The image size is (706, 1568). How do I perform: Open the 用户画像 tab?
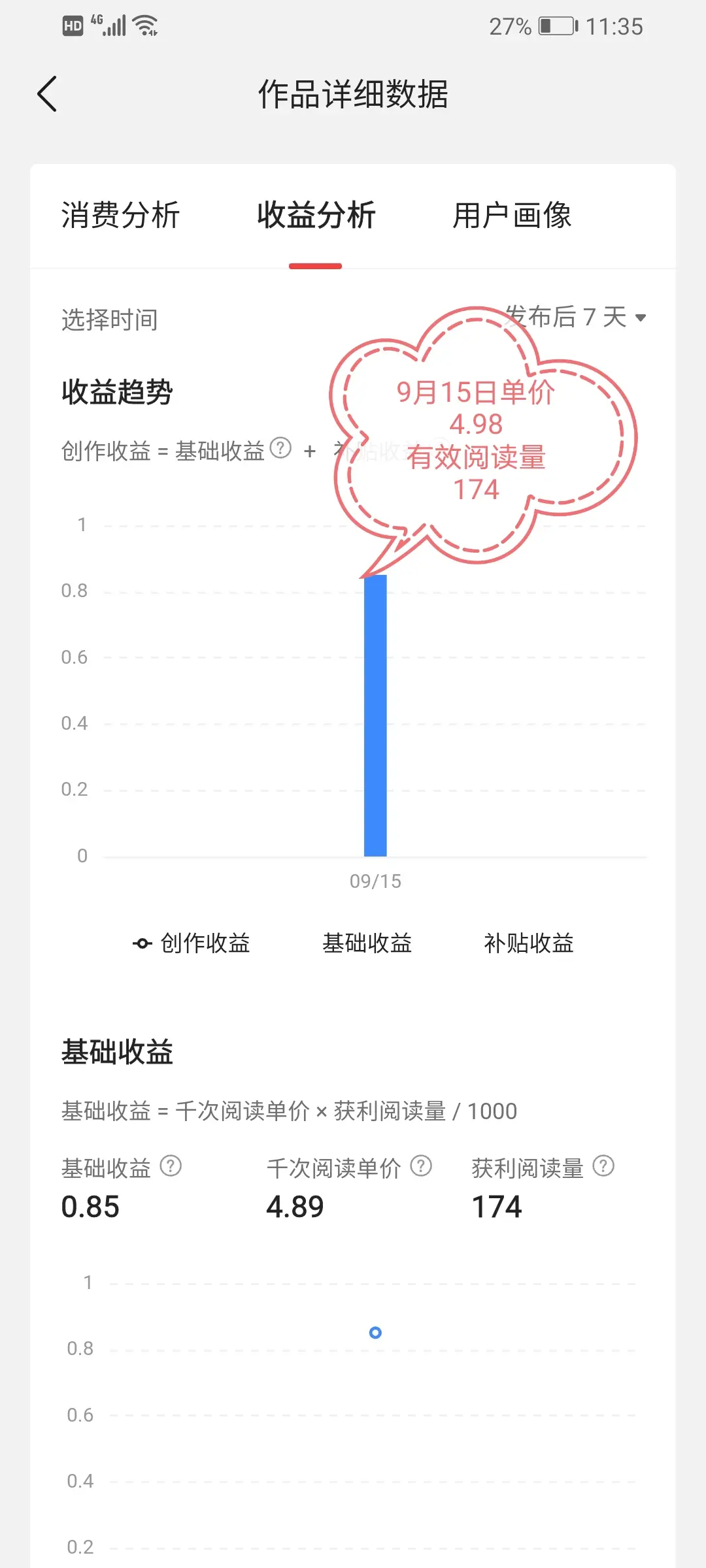(512, 216)
